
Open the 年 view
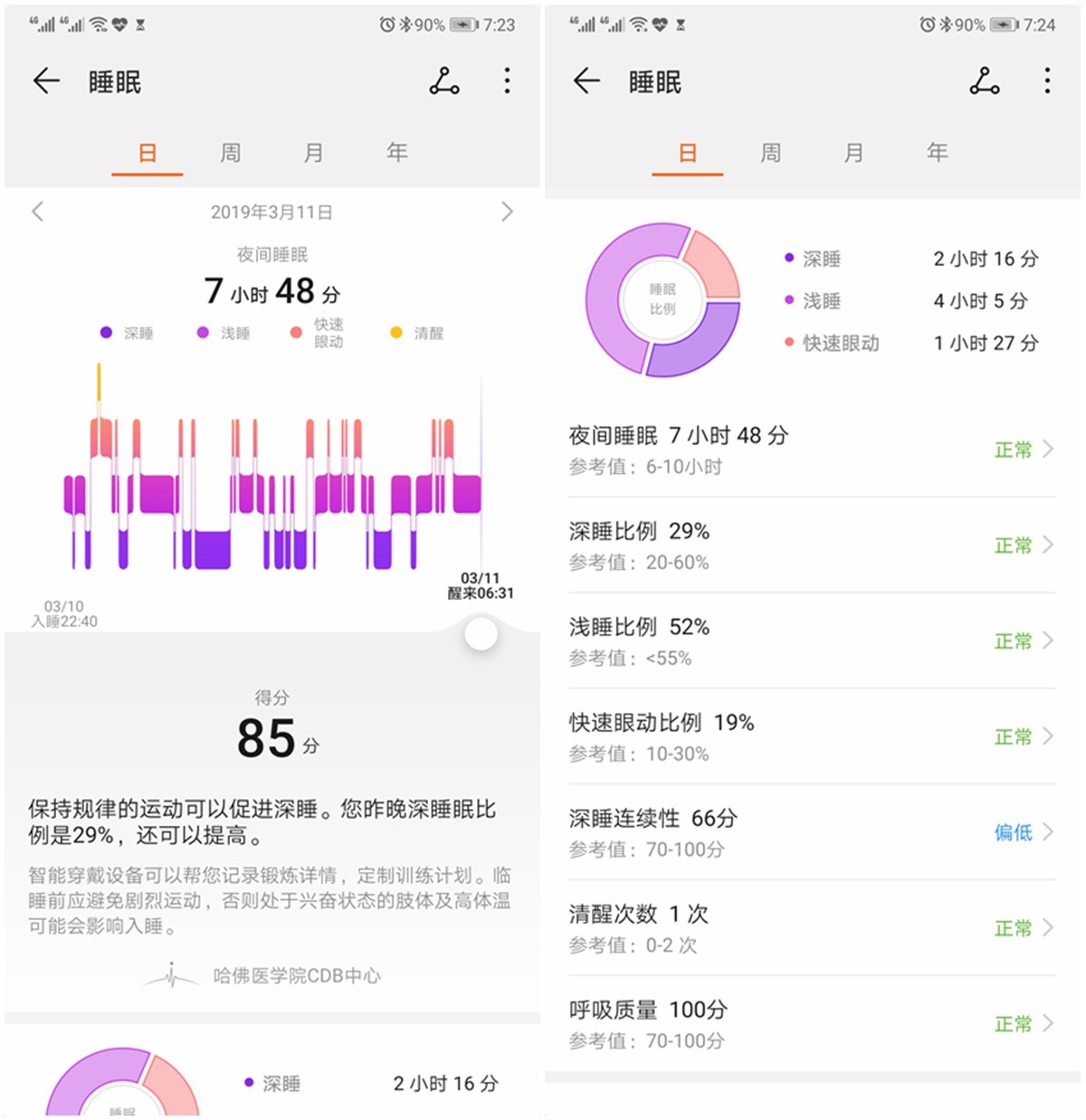[395, 153]
